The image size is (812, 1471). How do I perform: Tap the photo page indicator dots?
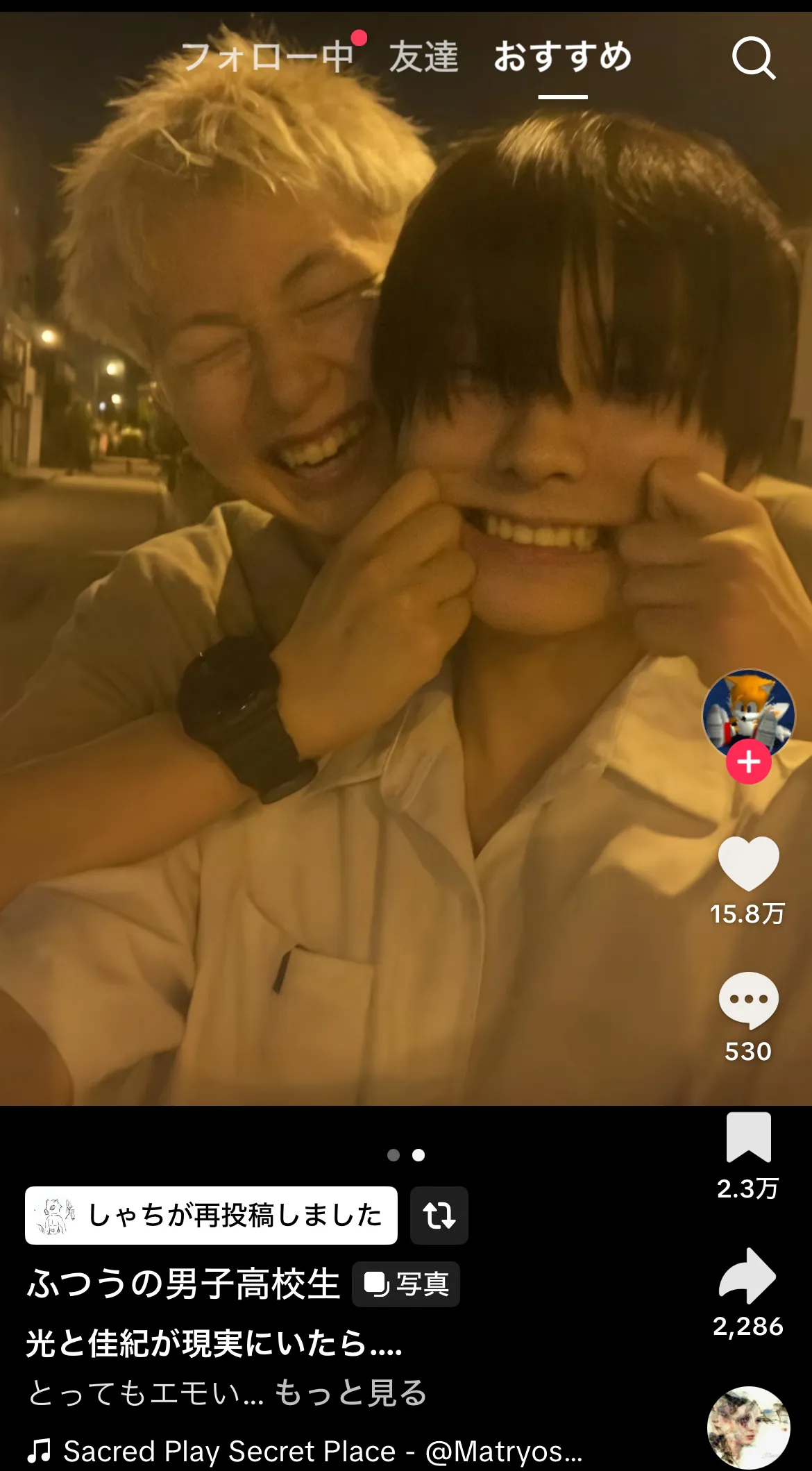tap(406, 1155)
